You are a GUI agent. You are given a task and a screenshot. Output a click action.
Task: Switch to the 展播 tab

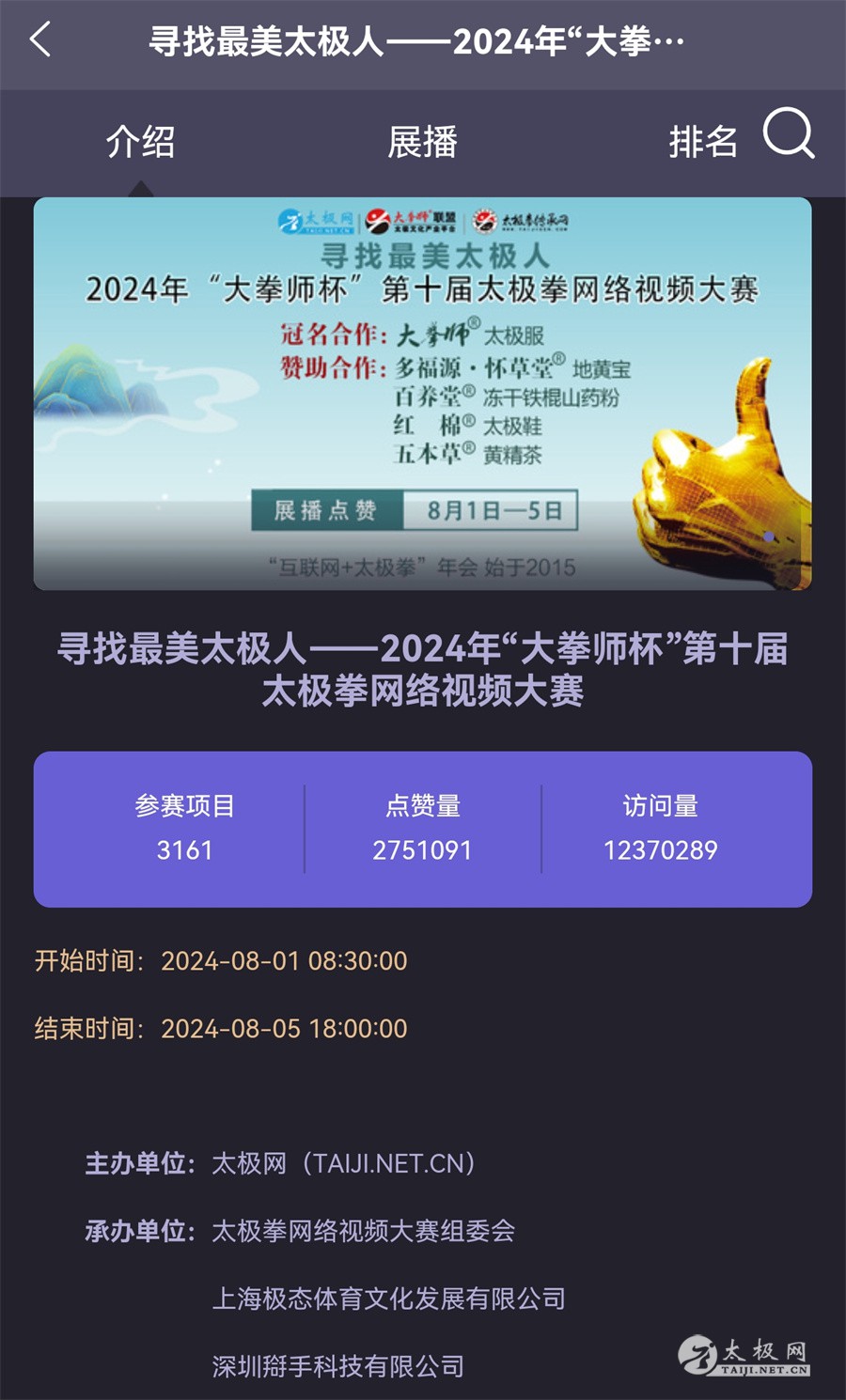pos(422,142)
